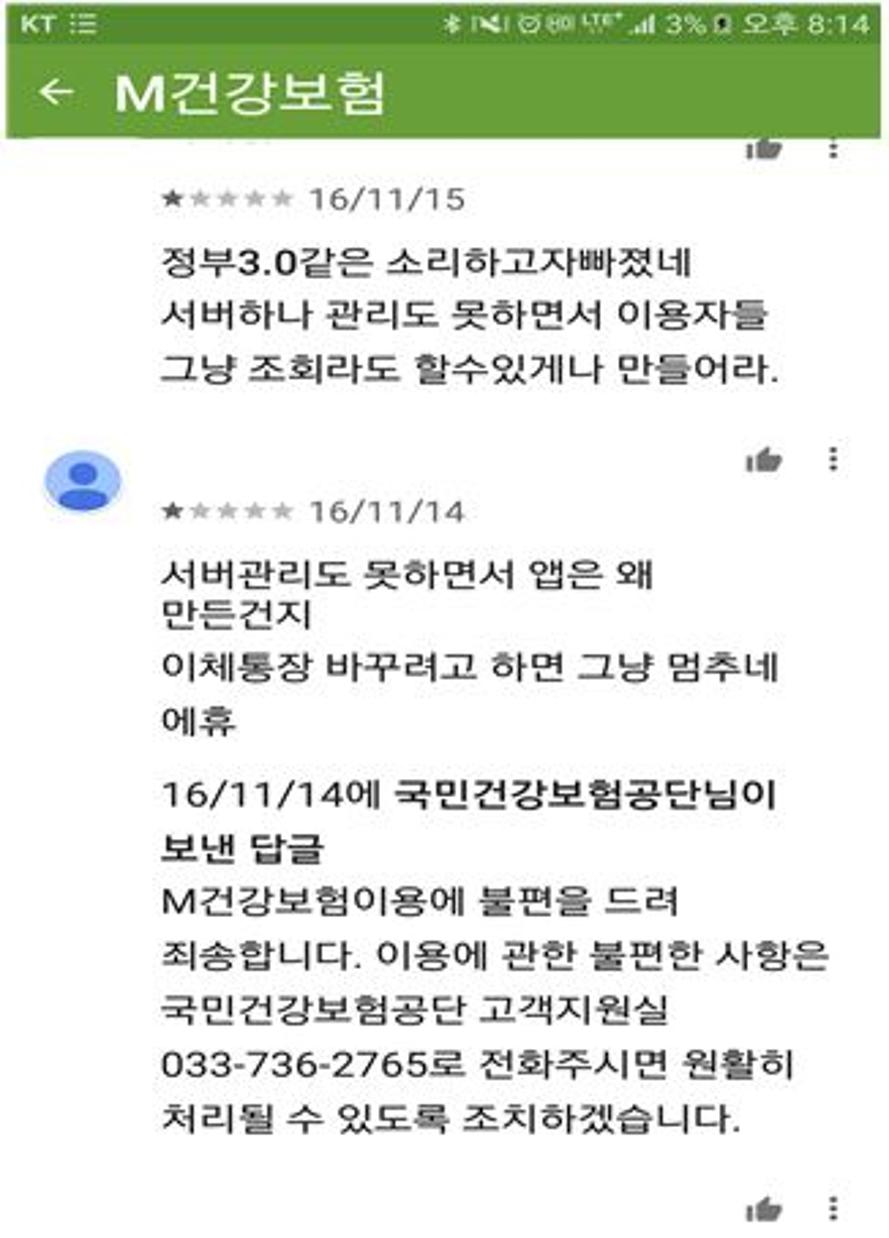Go back from M건강보험 reviews
Viewport: 889px width, 1238px height.
point(56,92)
